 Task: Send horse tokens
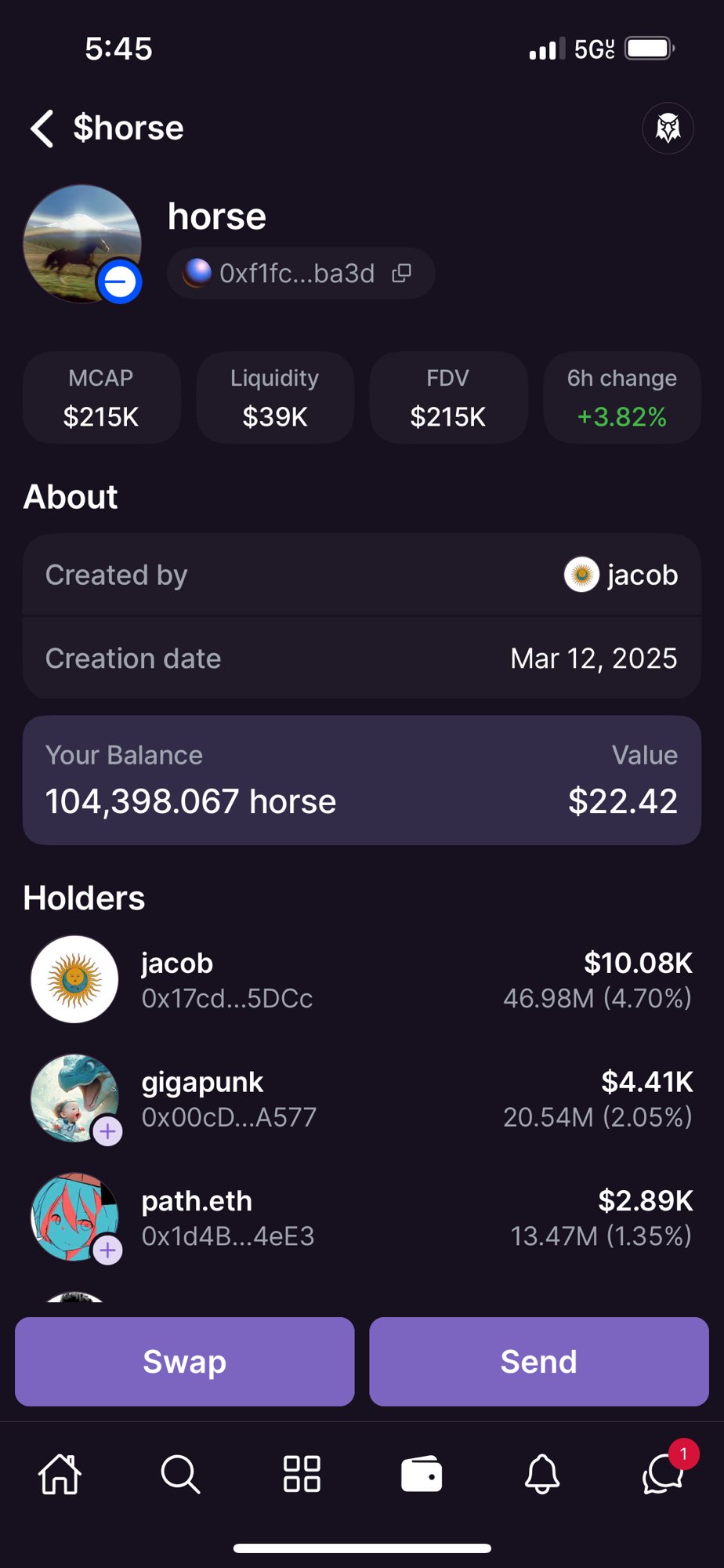[539, 1362]
